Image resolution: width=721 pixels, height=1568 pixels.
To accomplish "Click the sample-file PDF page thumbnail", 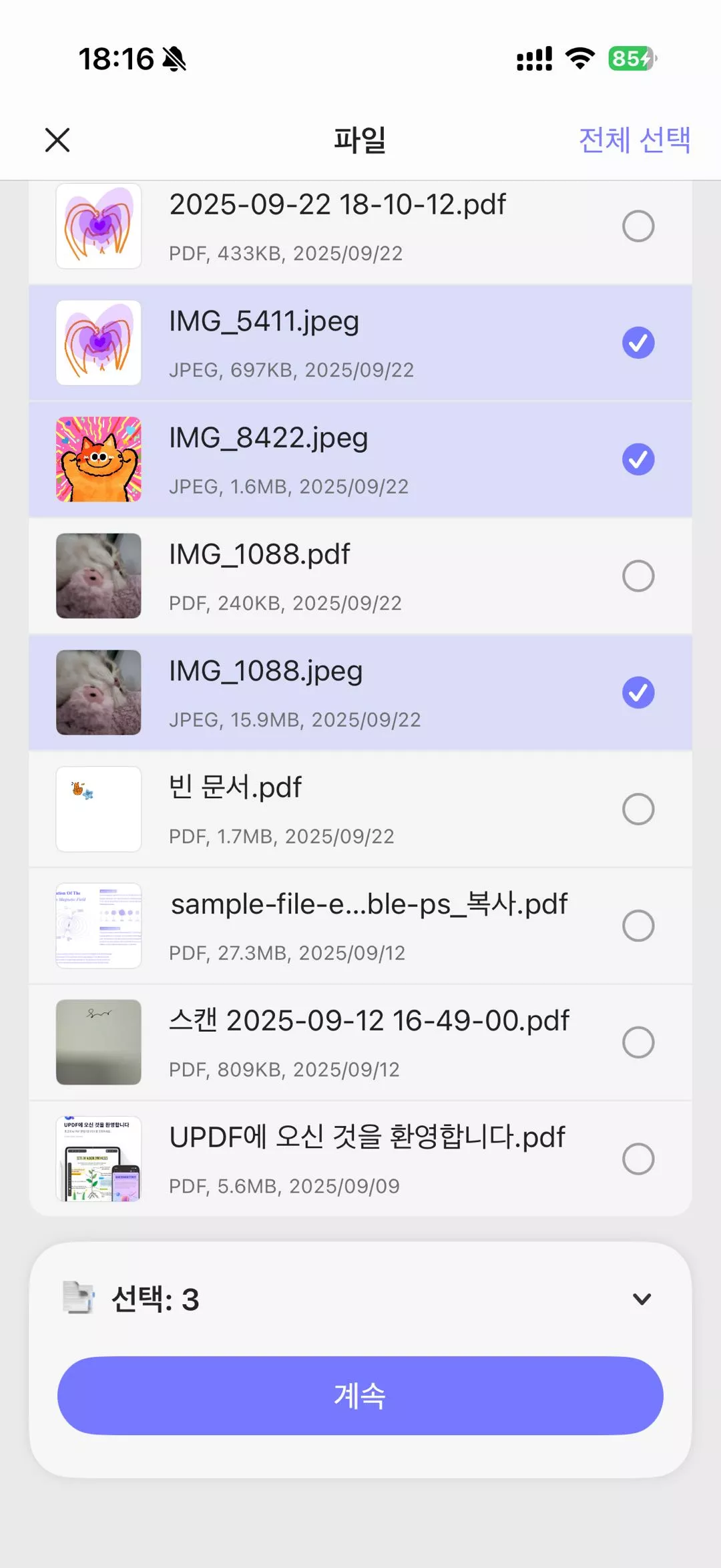I will pyautogui.click(x=97, y=926).
